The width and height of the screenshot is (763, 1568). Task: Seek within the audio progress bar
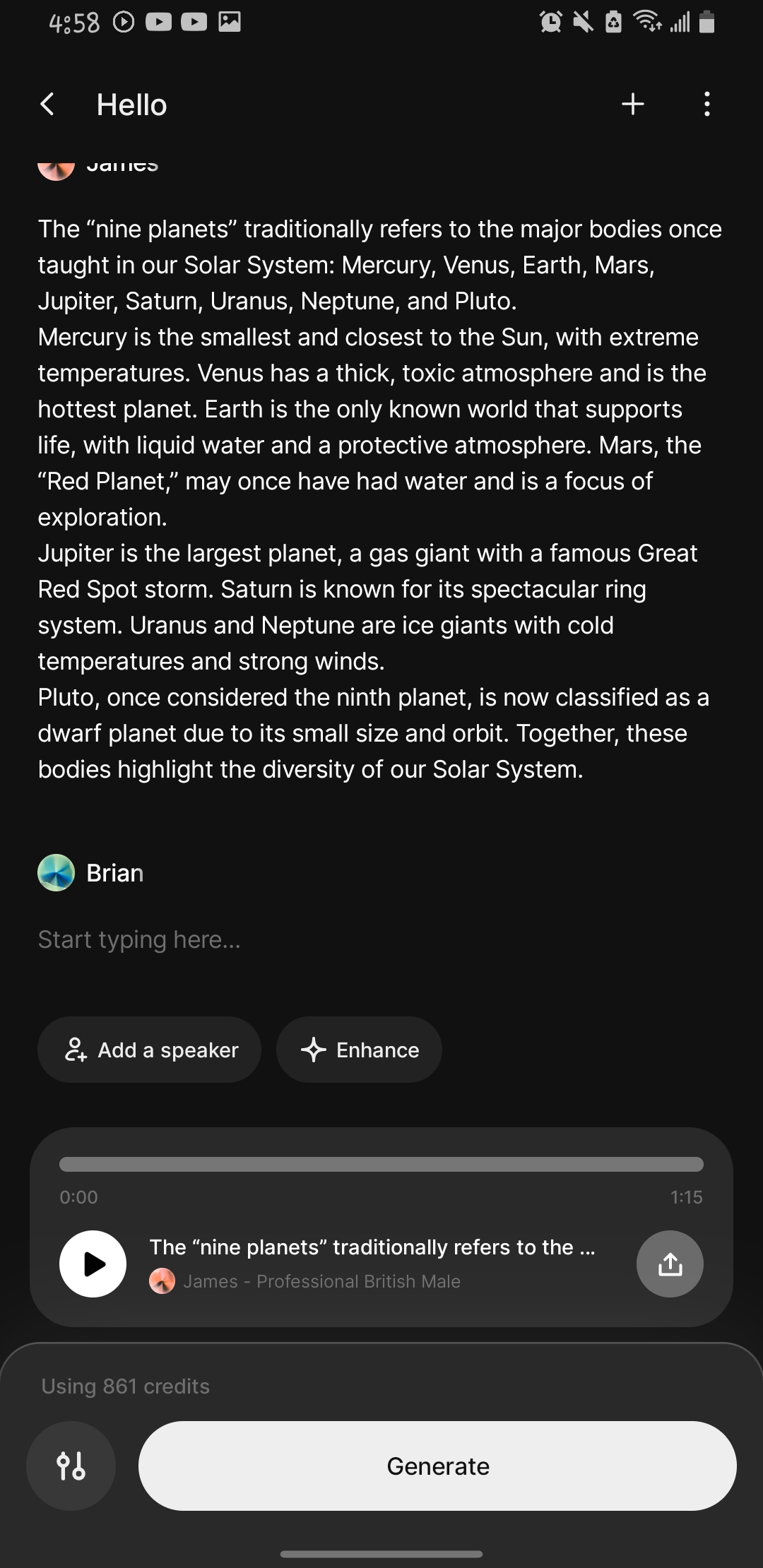click(x=381, y=1164)
